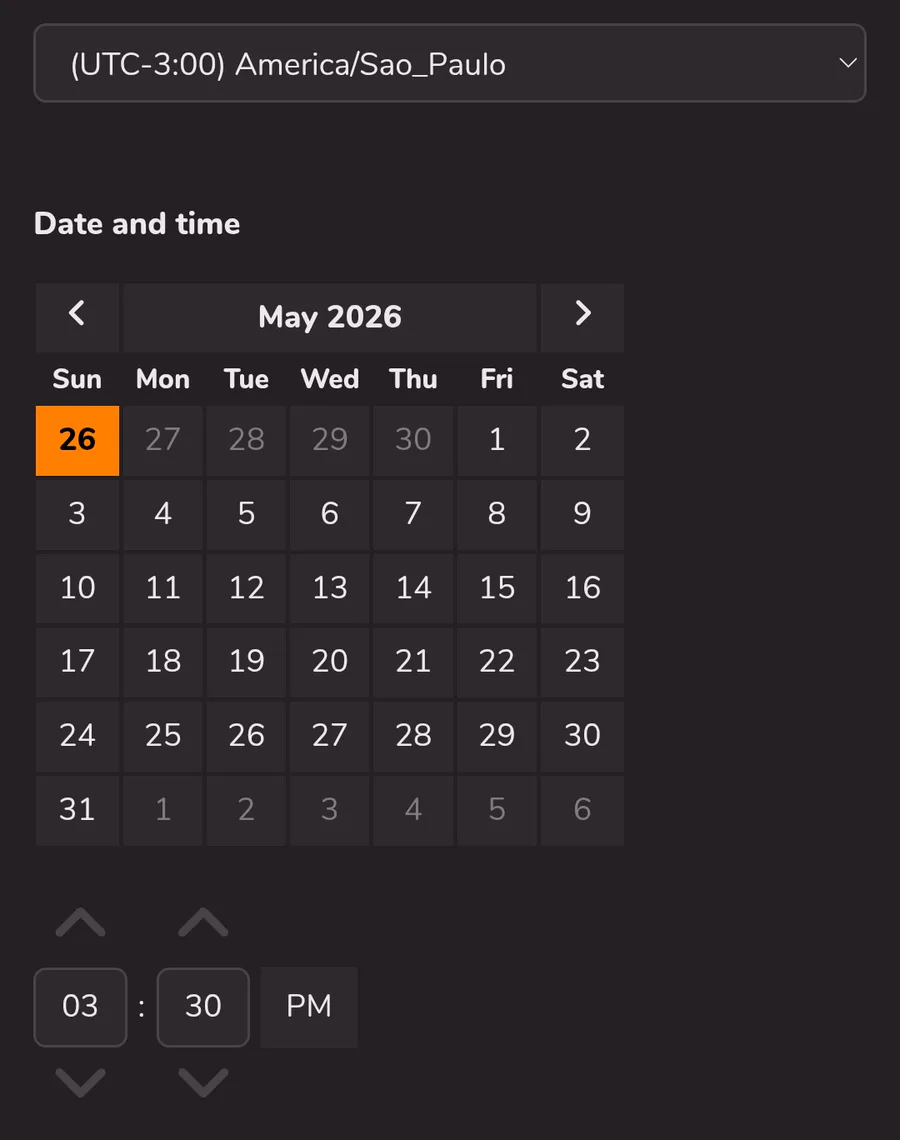This screenshot has height=1140, width=900.
Task: Pick May 30 in the calendar
Action: pyautogui.click(x=582, y=736)
